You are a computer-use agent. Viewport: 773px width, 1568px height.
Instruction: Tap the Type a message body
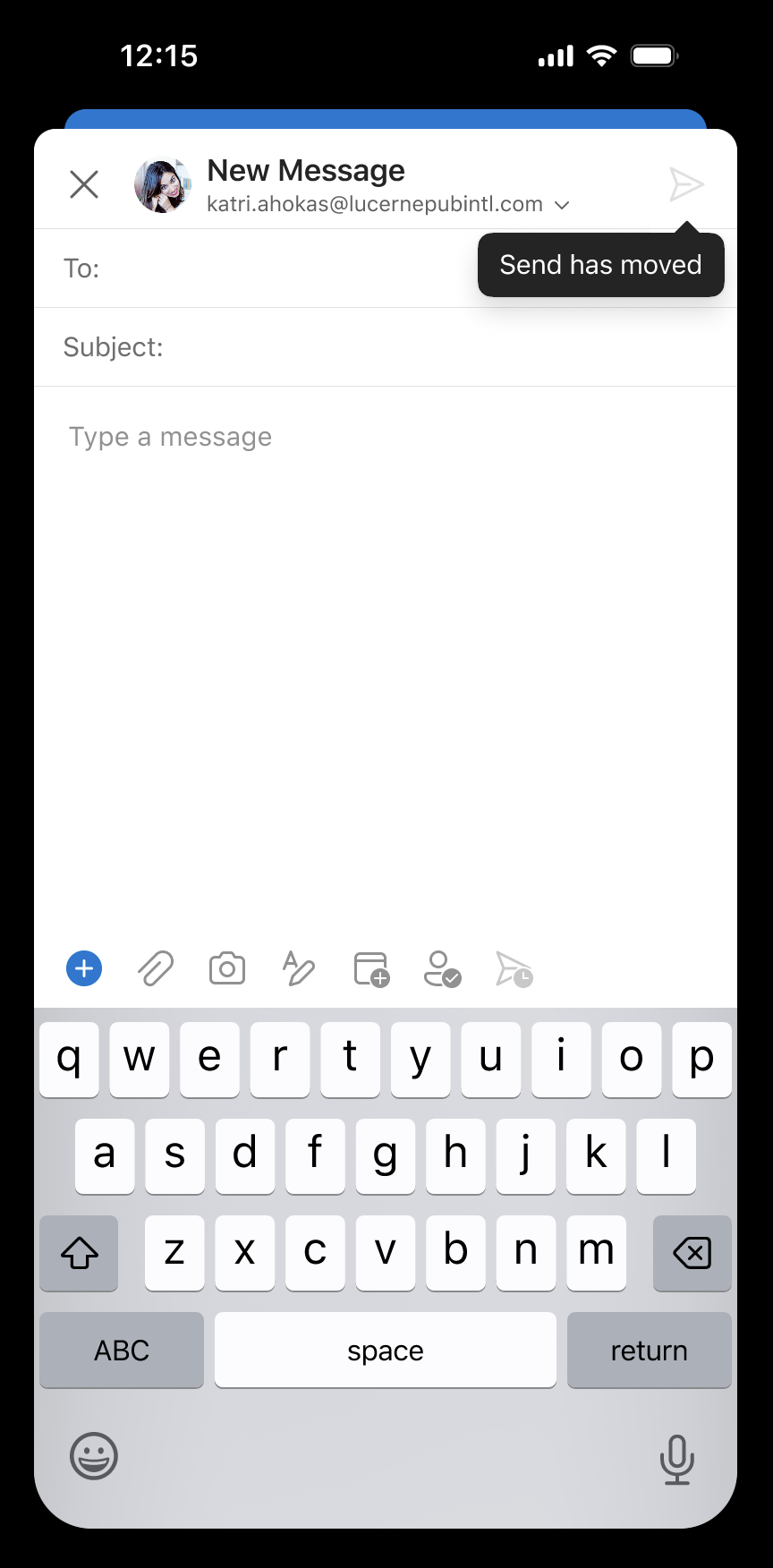[x=385, y=626]
